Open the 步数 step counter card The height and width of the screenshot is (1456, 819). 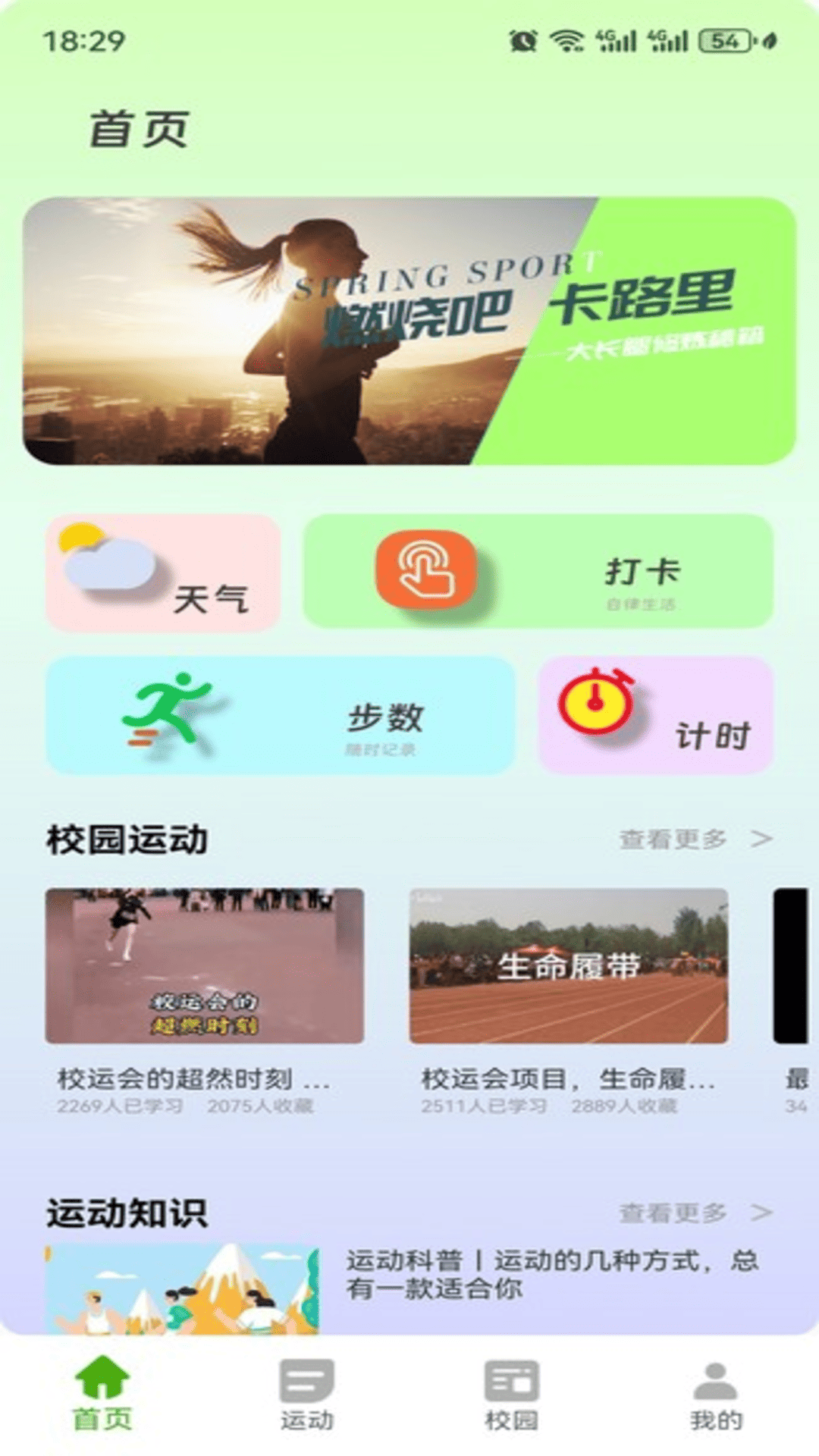coord(281,715)
